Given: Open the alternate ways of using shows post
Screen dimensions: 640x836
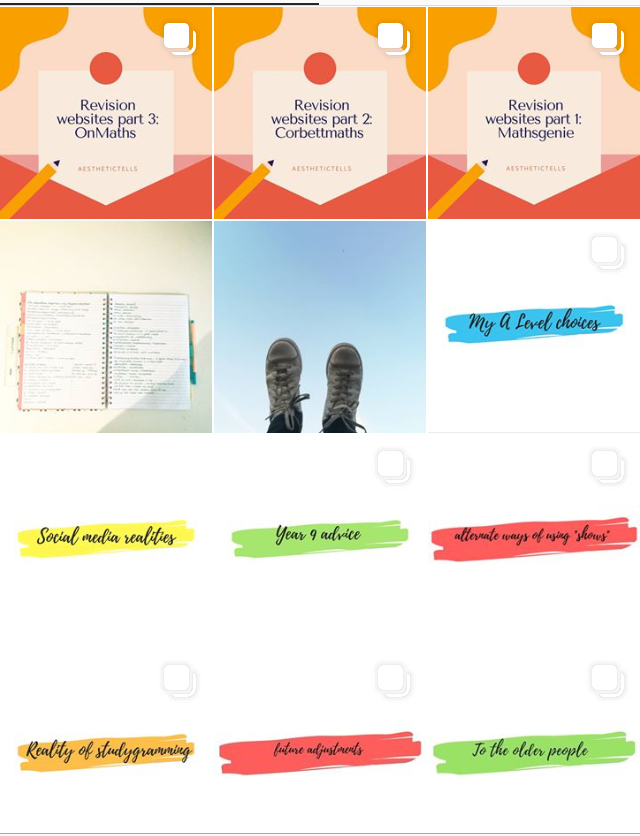Looking at the screenshot, I should [534, 538].
